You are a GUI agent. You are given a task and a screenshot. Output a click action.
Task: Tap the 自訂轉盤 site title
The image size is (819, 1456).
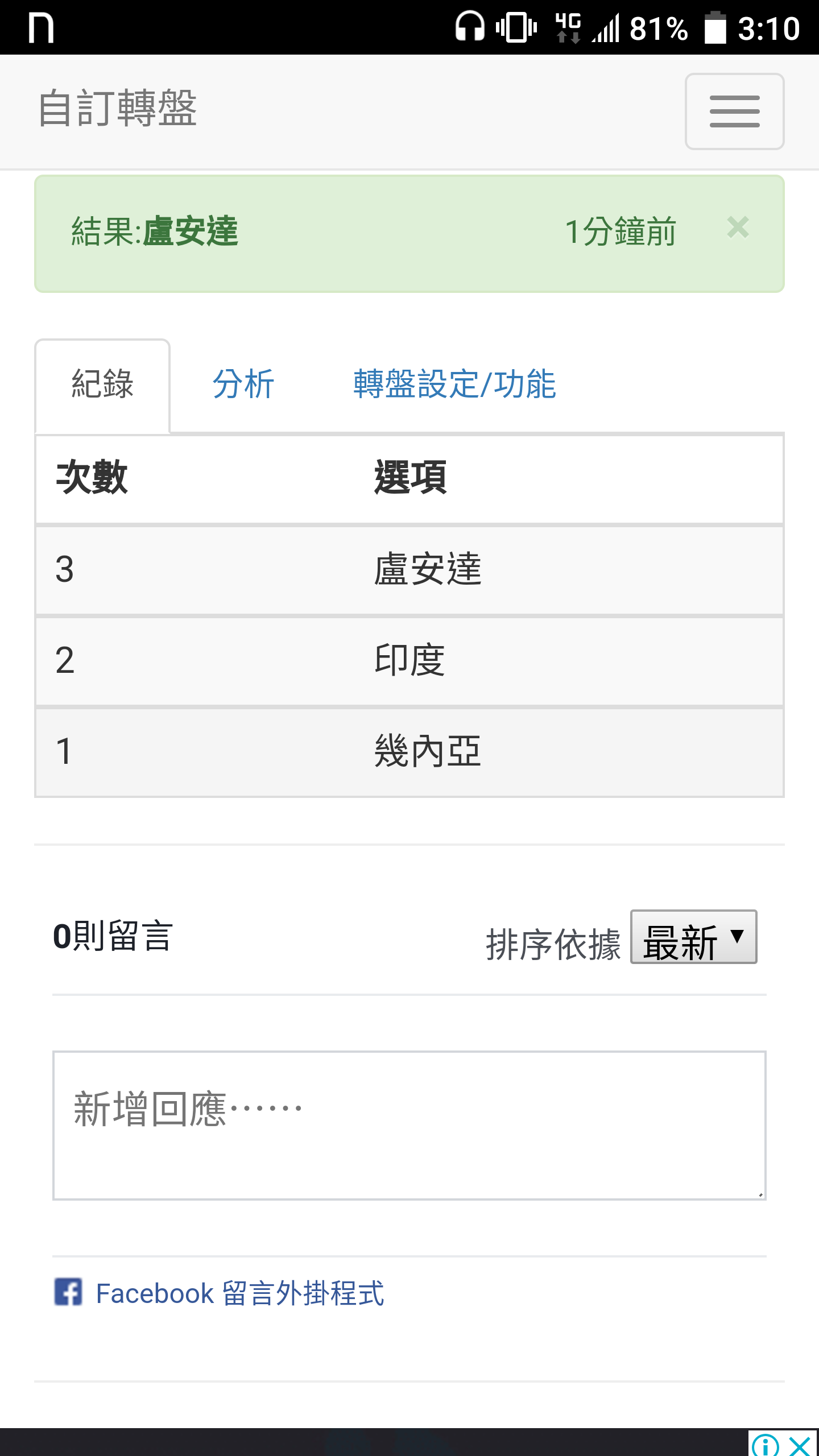click(118, 109)
